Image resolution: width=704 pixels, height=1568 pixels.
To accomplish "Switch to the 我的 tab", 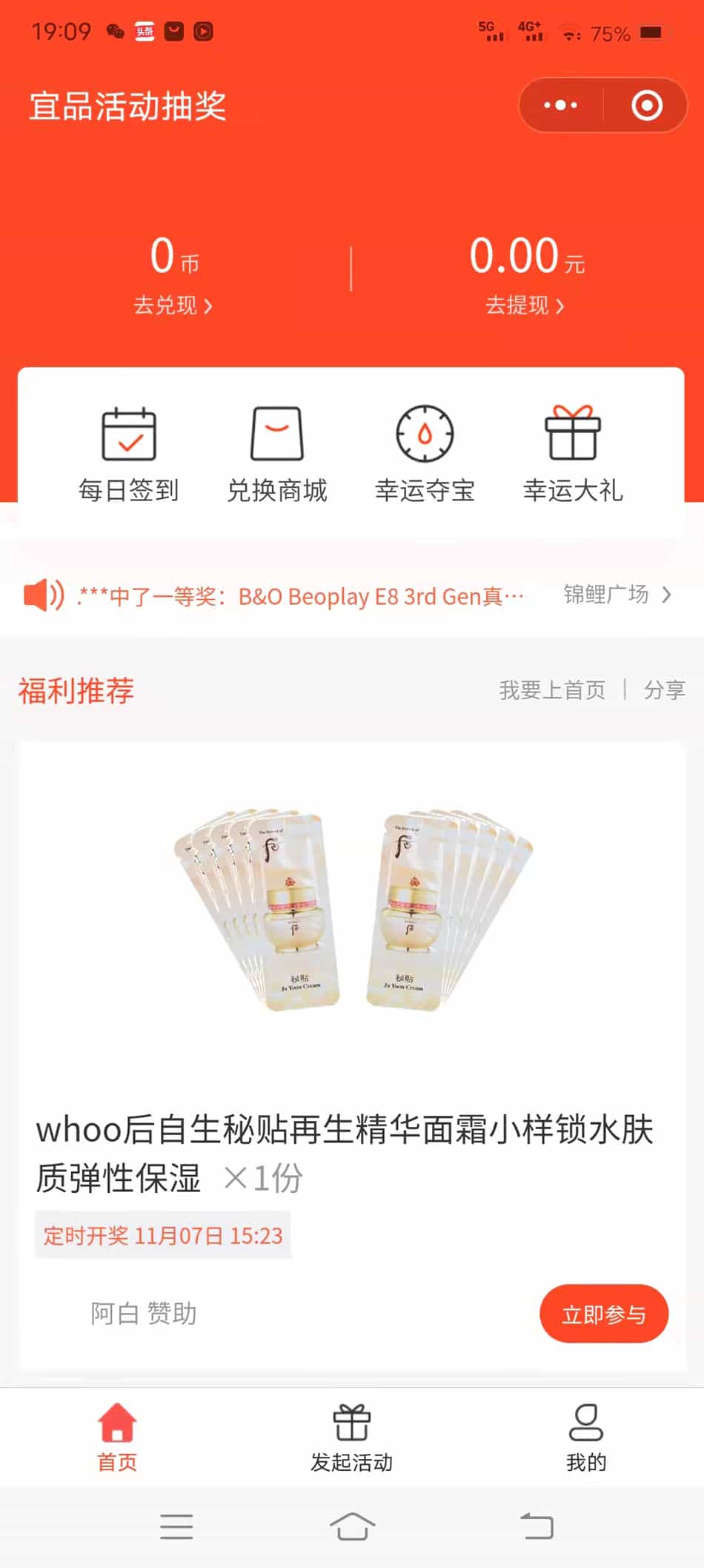I will pos(586,1437).
